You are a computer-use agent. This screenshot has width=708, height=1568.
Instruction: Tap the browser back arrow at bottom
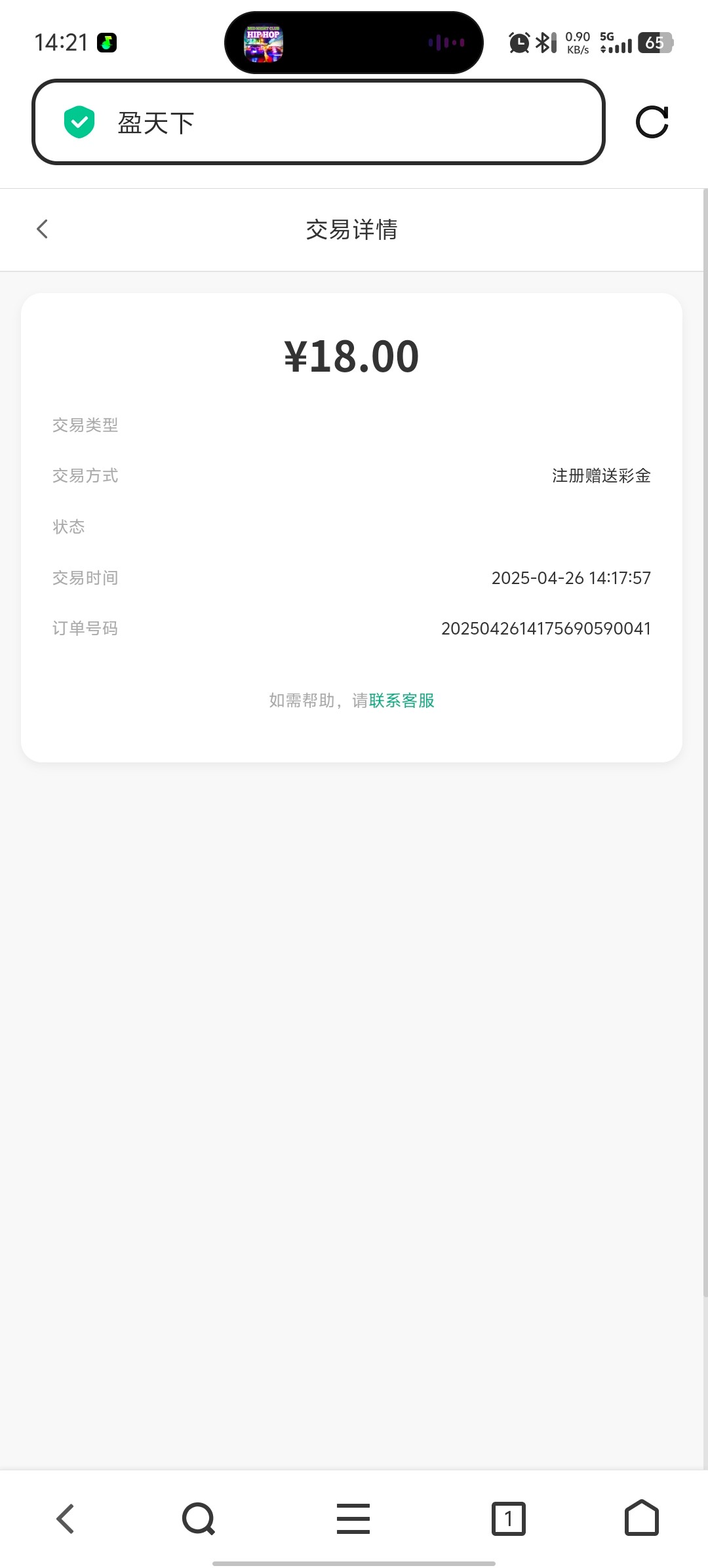pyautogui.click(x=66, y=1518)
